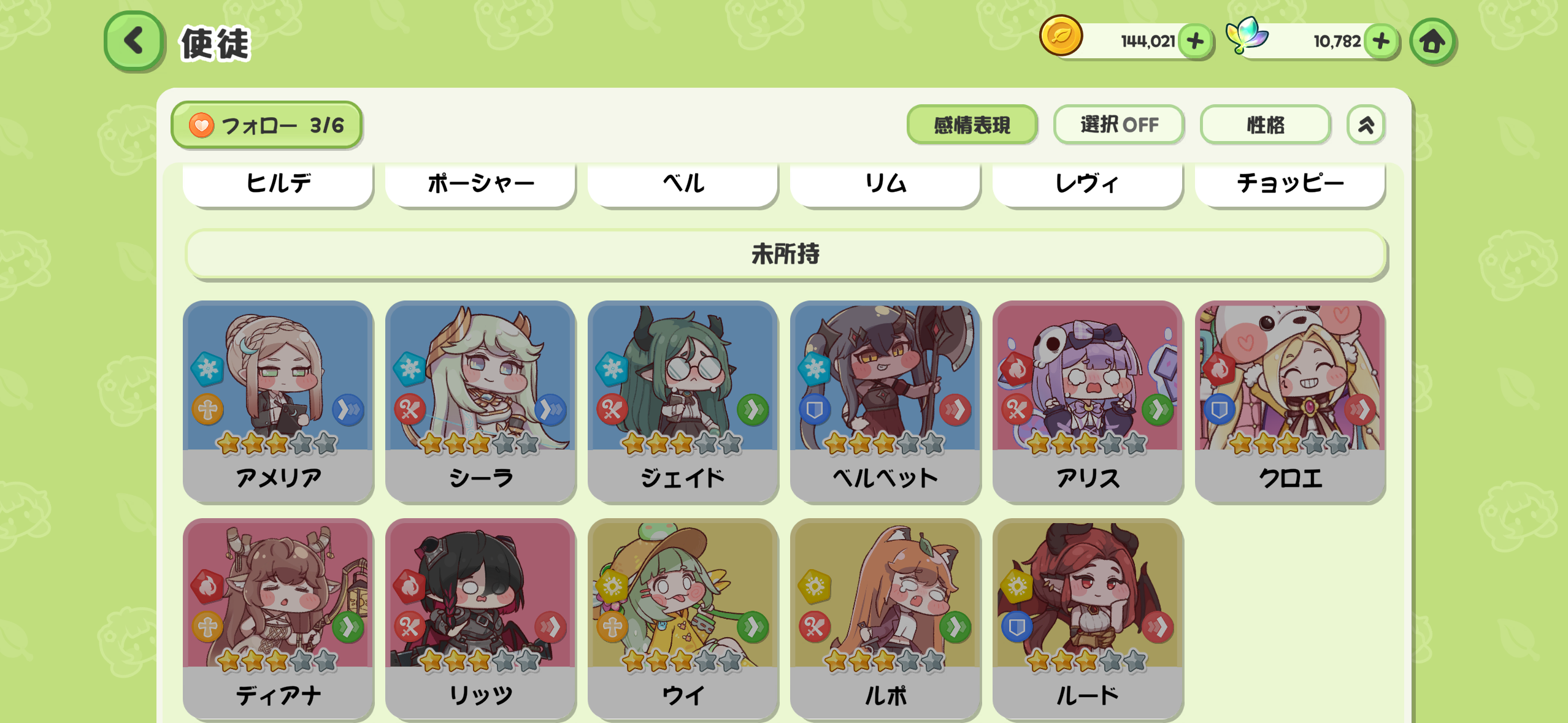
Task: Open the チョッピー character card
Action: coord(1289,183)
